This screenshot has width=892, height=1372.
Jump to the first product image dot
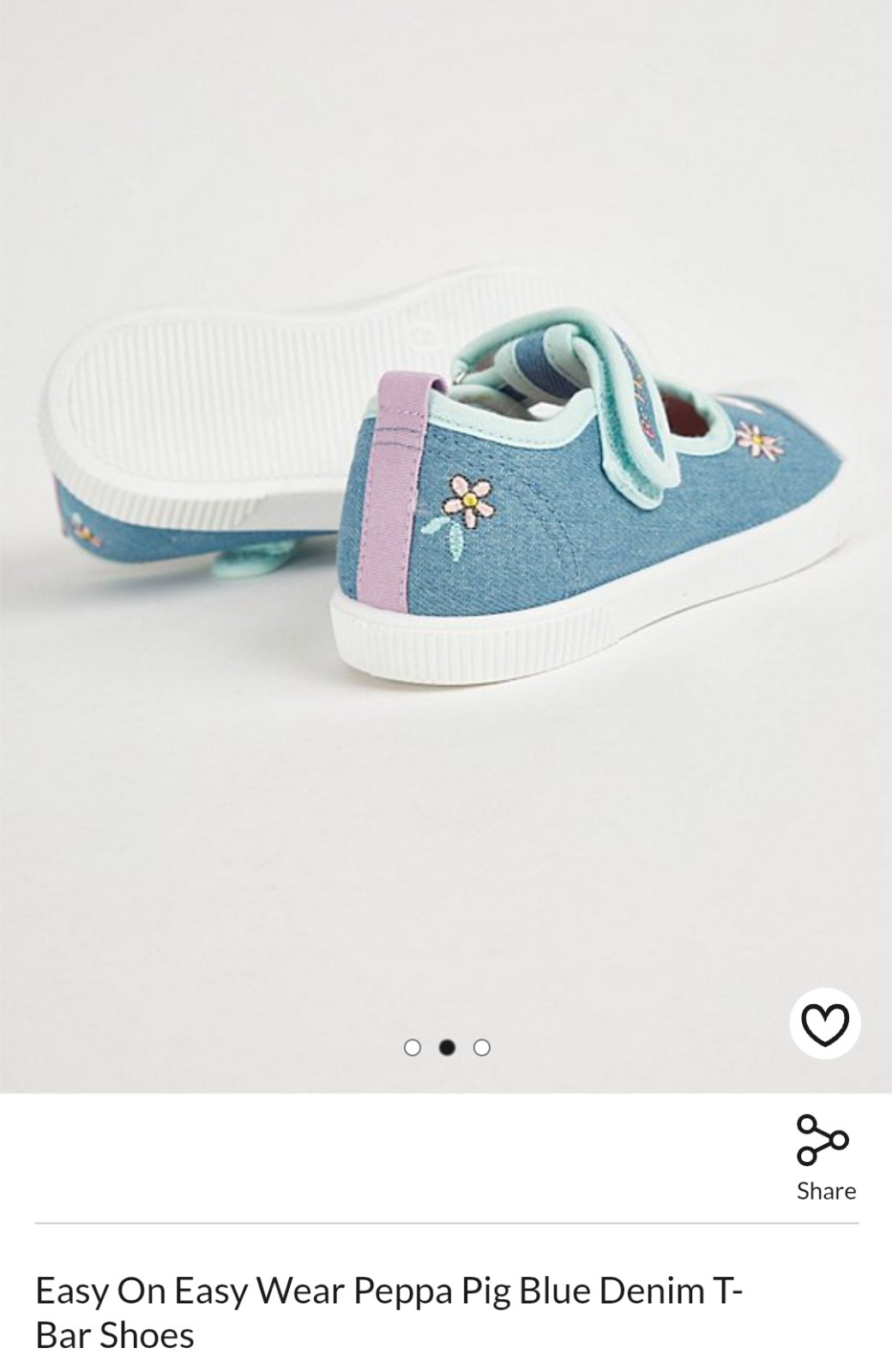pyautogui.click(x=413, y=1048)
